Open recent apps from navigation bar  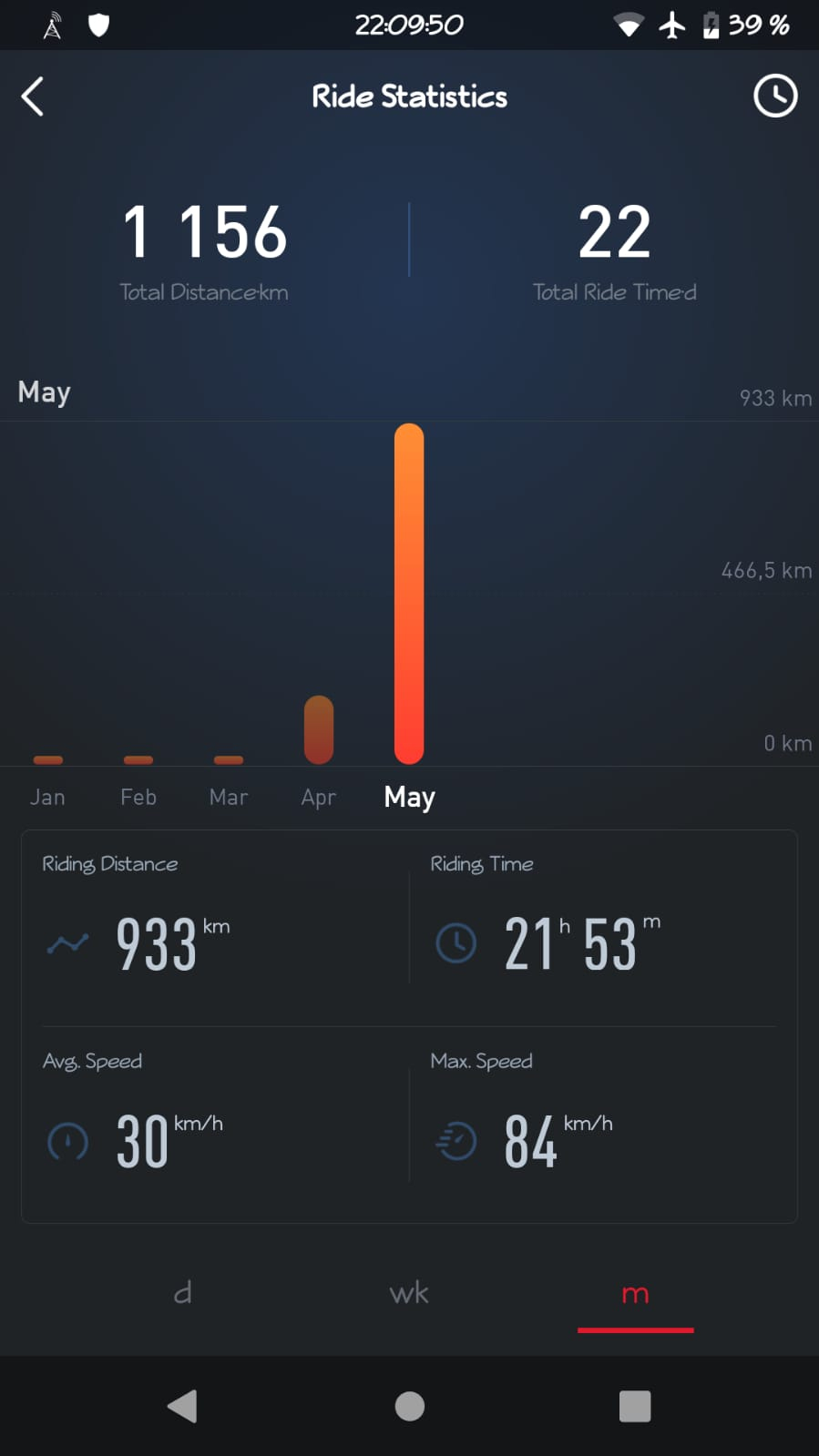pos(635,1406)
